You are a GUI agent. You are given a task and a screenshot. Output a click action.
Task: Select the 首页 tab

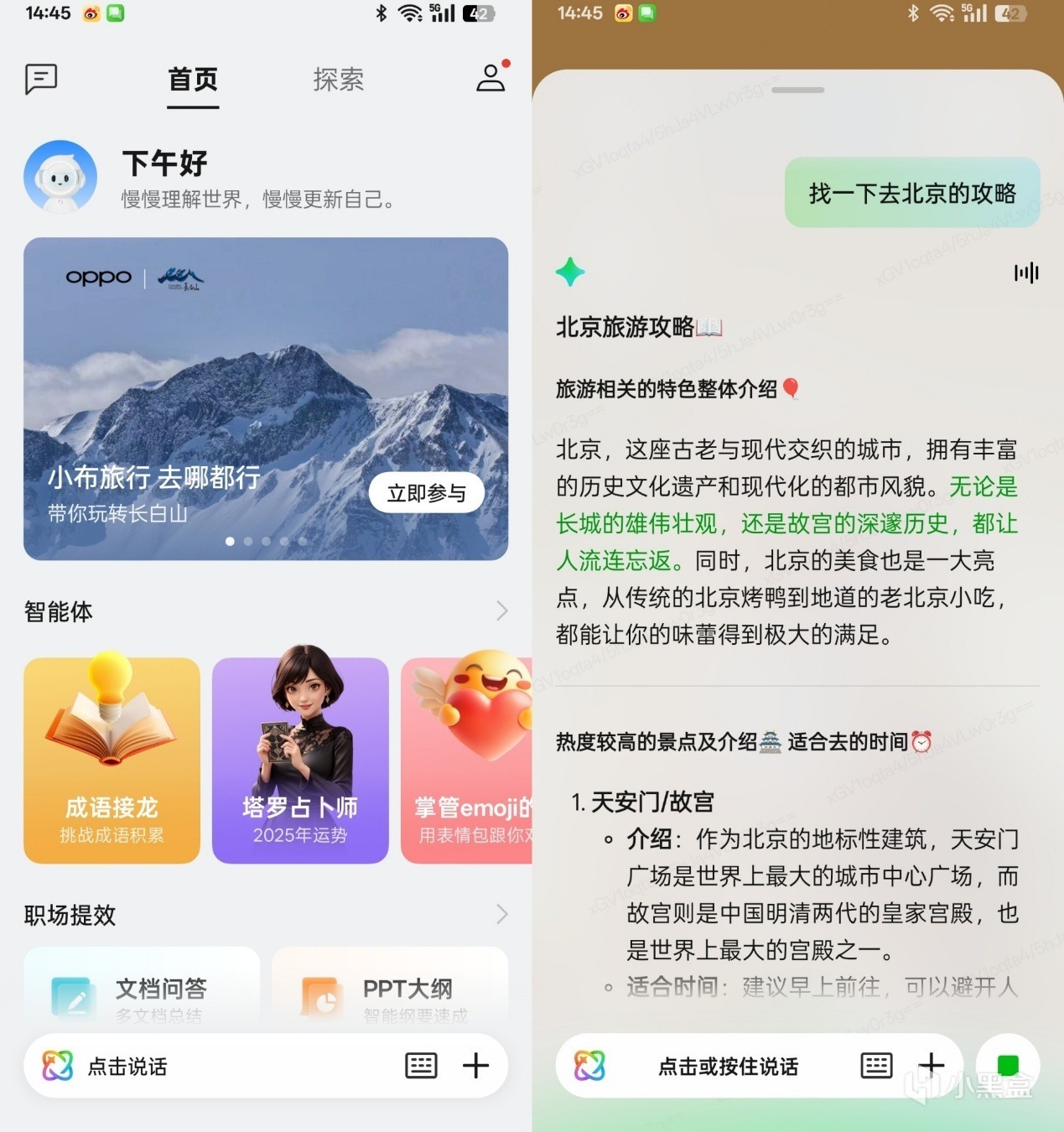pos(193,80)
